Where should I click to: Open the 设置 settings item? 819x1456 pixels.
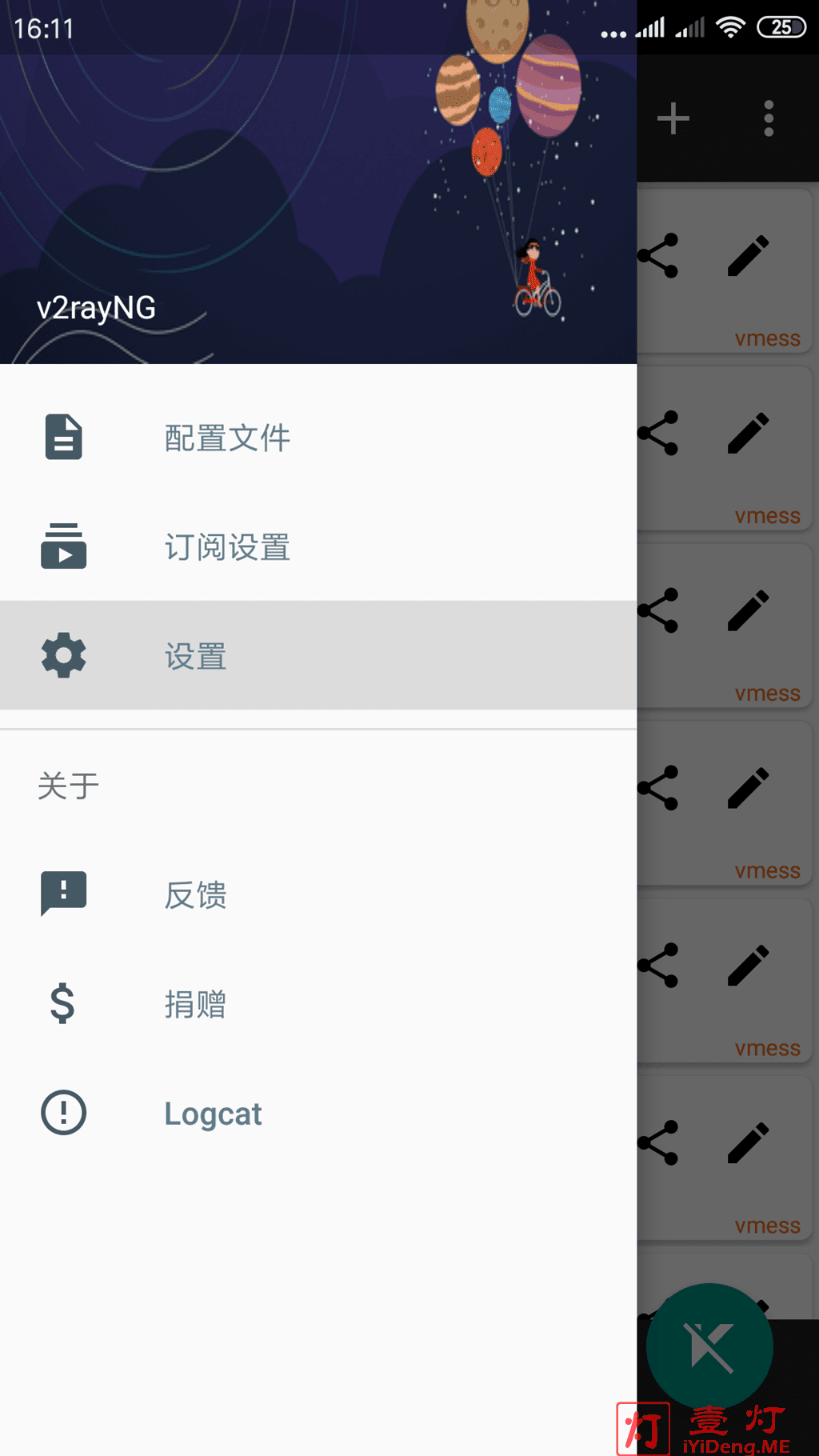point(318,655)
